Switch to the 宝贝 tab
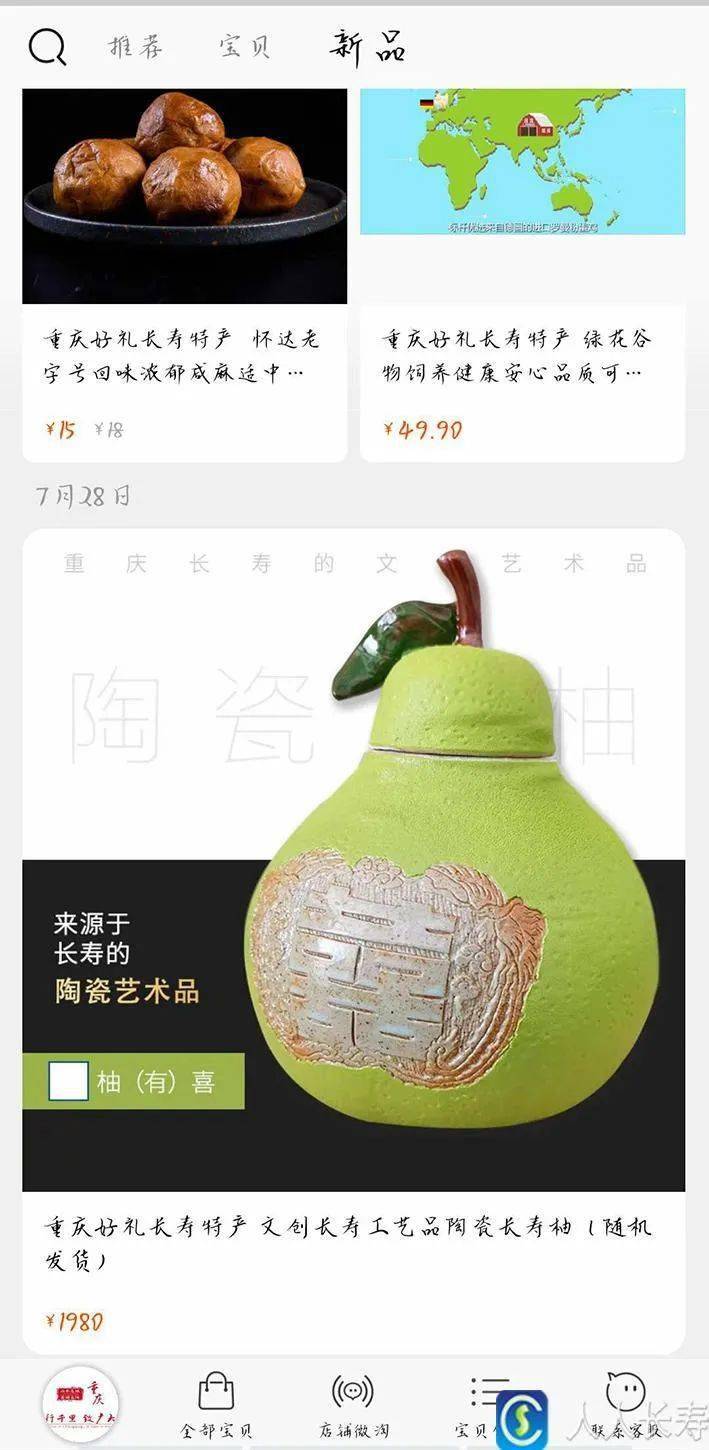 tap(245, 47)
